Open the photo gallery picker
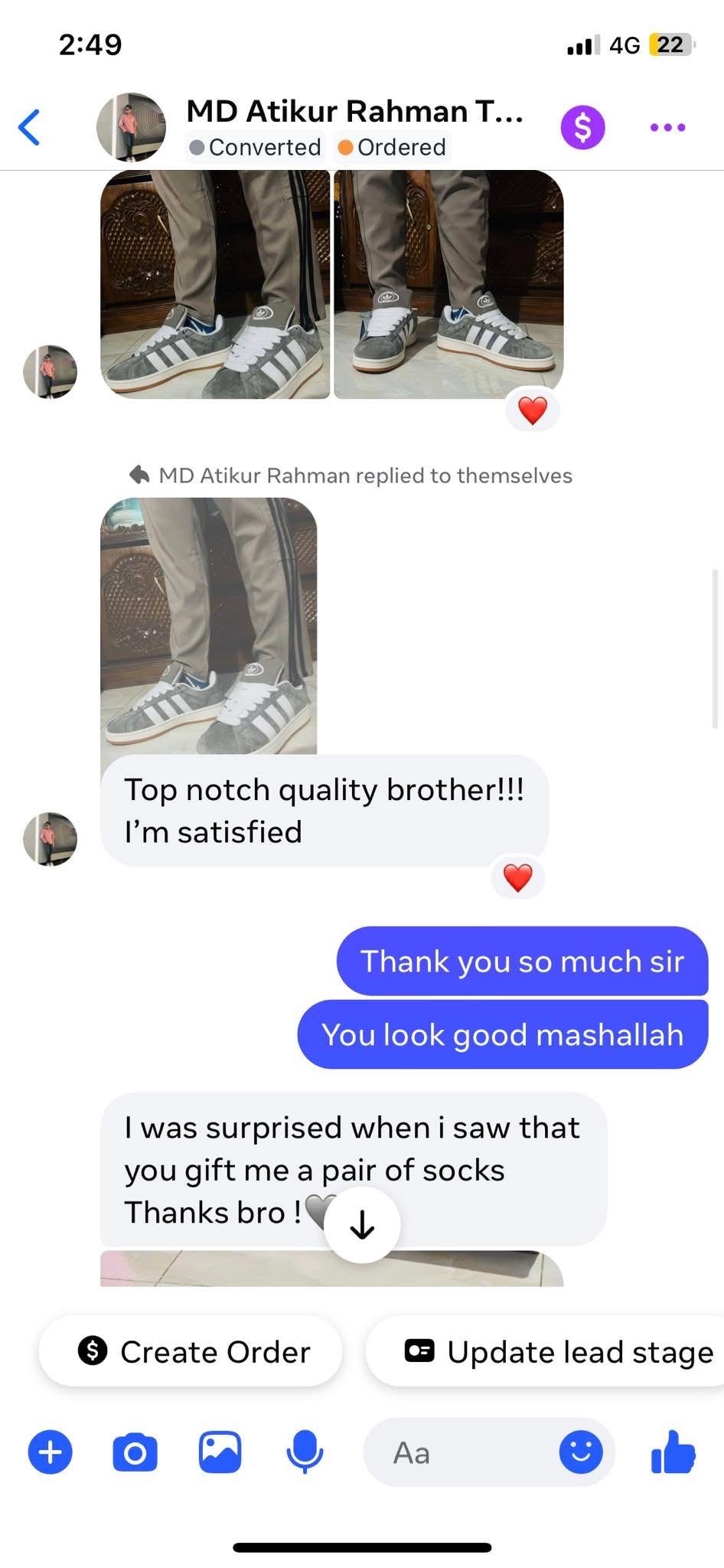Screen dimensions: 724x1568 tap(220, 1452)
